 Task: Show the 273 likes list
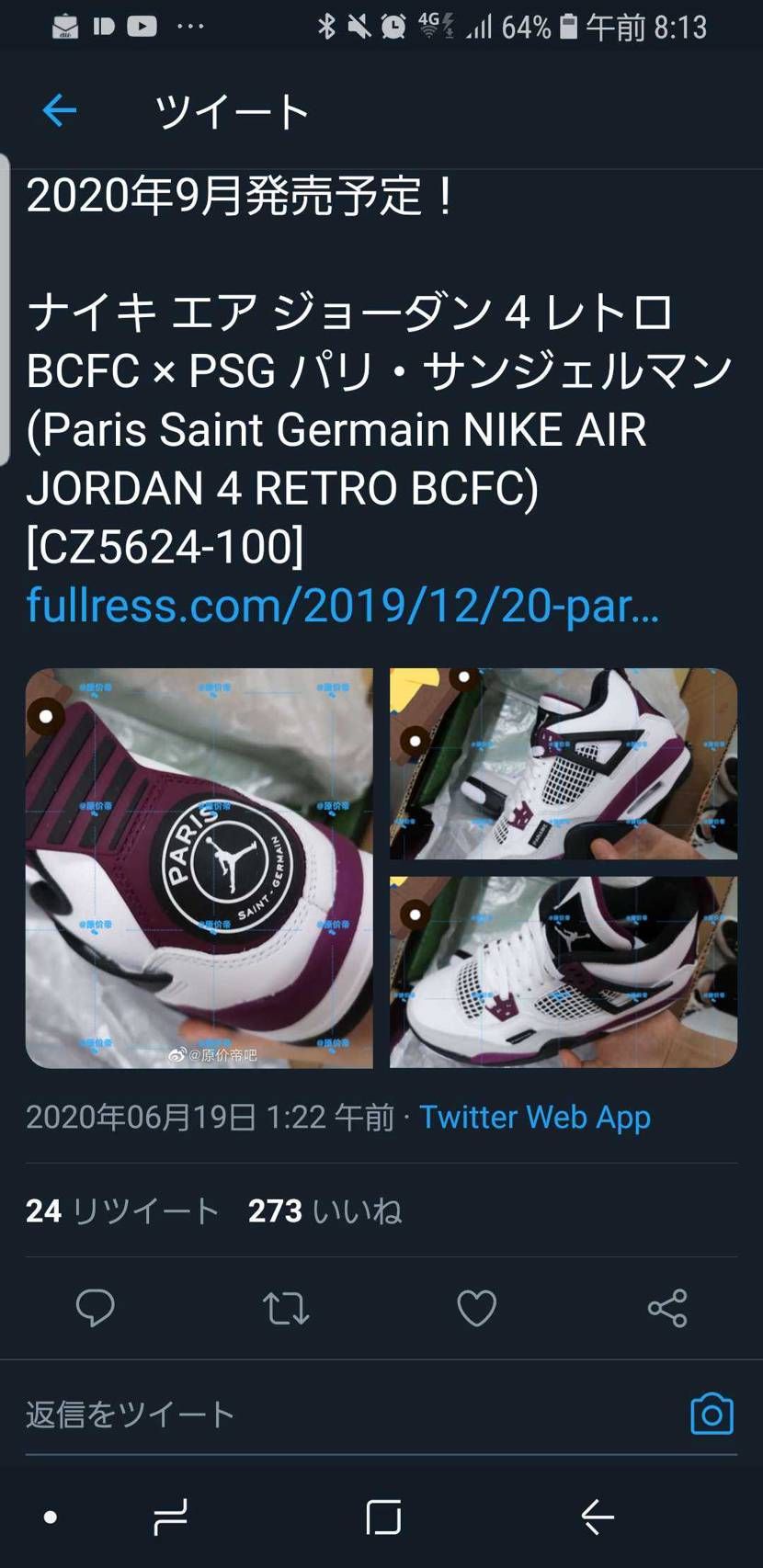click(325, 1210)
